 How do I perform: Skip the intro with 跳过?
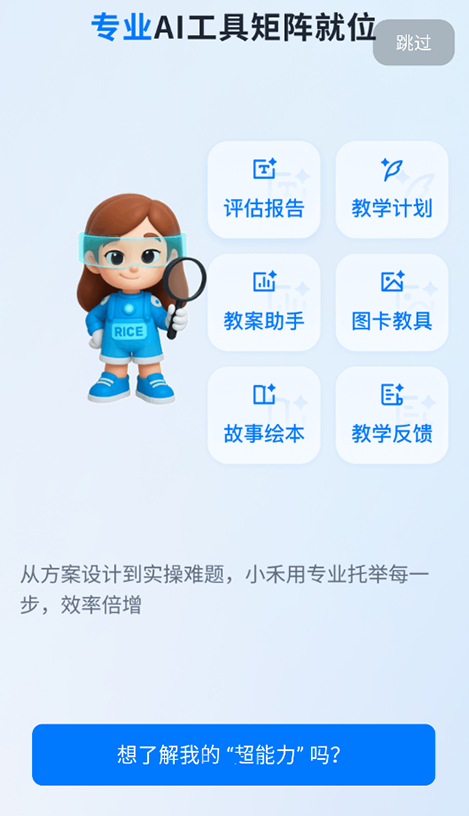click(x=414, y=43)
